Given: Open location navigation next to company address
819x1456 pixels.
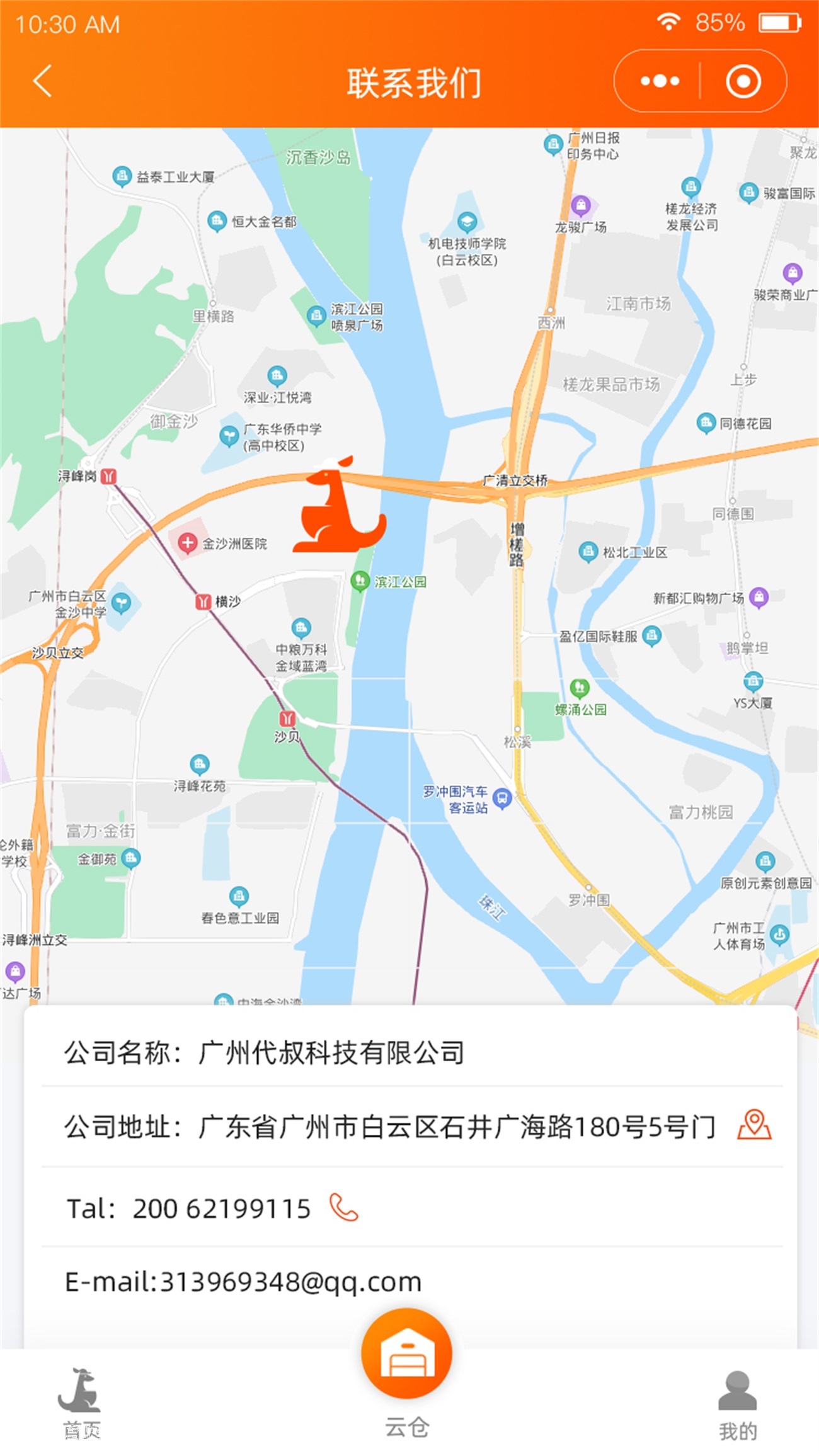Looking at the screenshot, I should coord(754,1125).
